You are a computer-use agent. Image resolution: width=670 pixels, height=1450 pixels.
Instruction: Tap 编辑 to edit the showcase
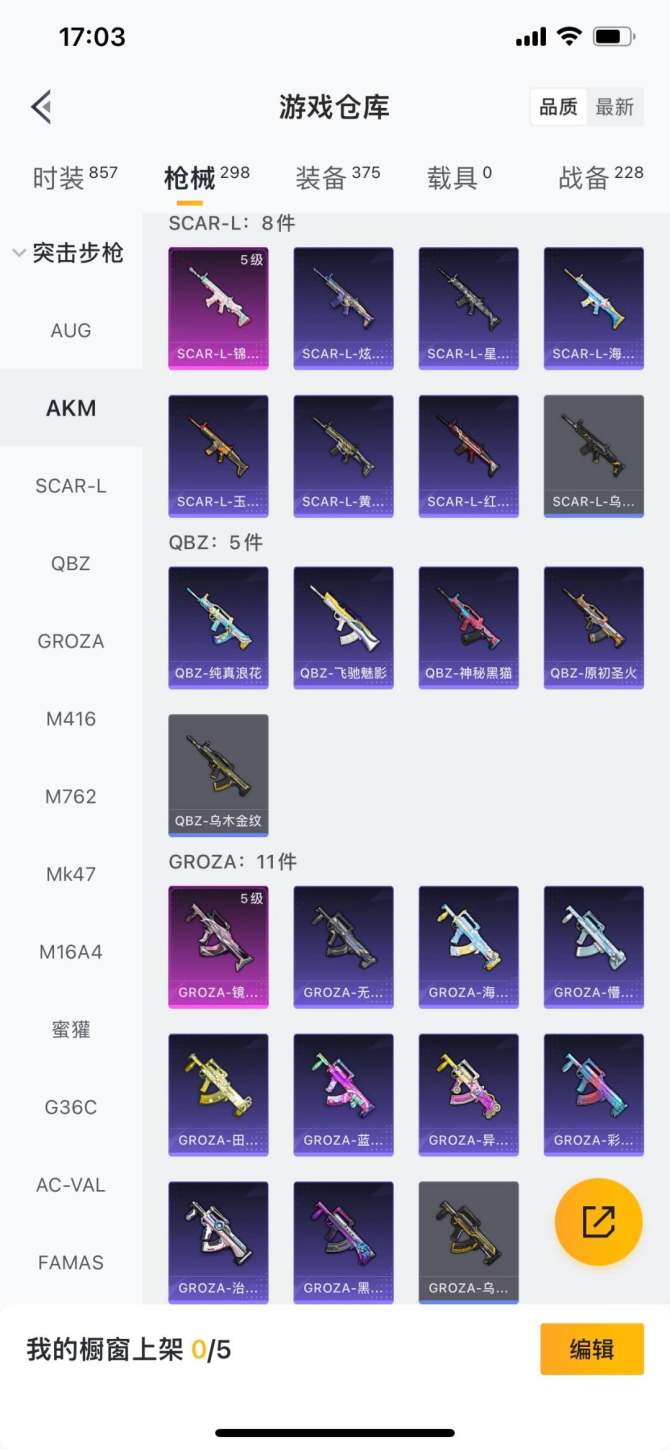pos(592,1349)
